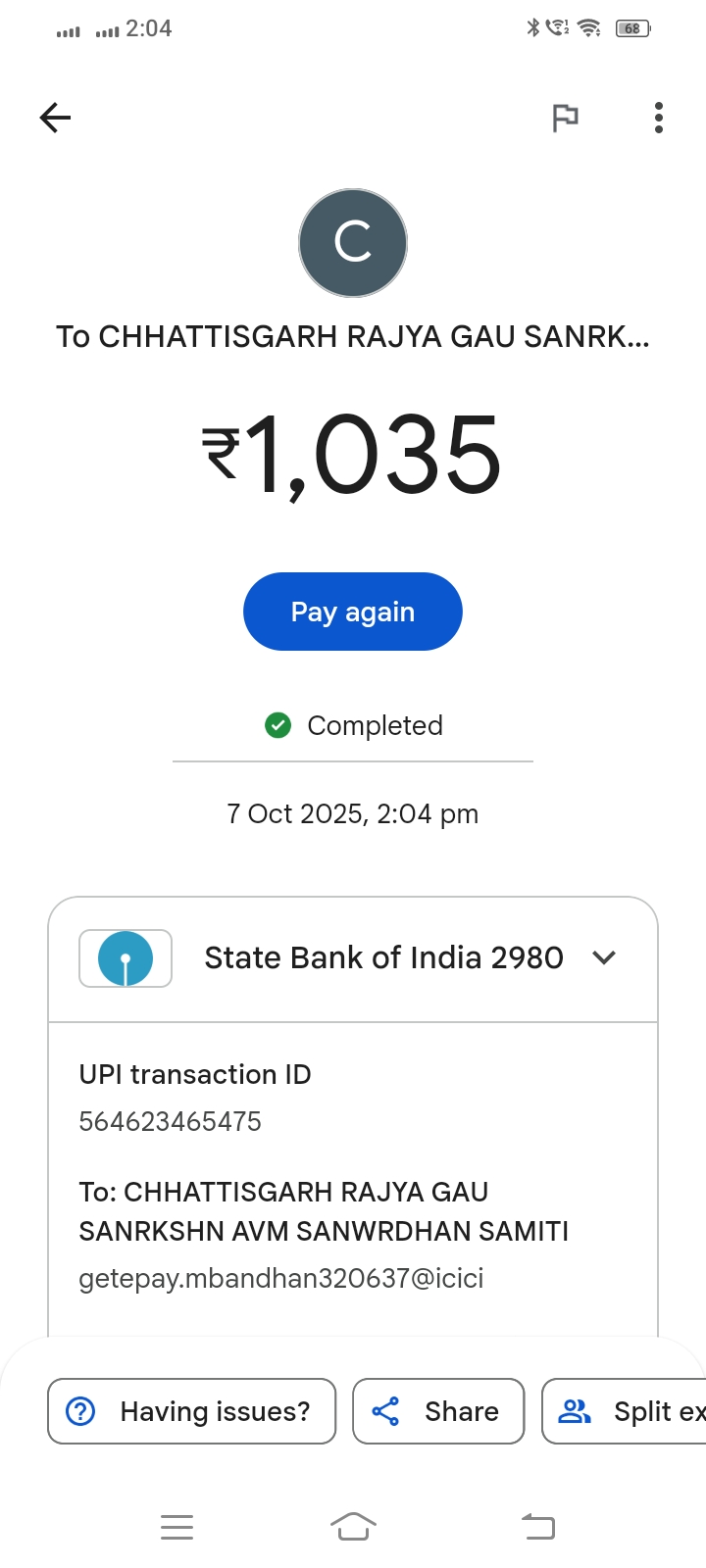Image resolution: width=706 pixels, height=1568 pixels.
Task: Open Having issues? help
Action: click(192, 1411)
